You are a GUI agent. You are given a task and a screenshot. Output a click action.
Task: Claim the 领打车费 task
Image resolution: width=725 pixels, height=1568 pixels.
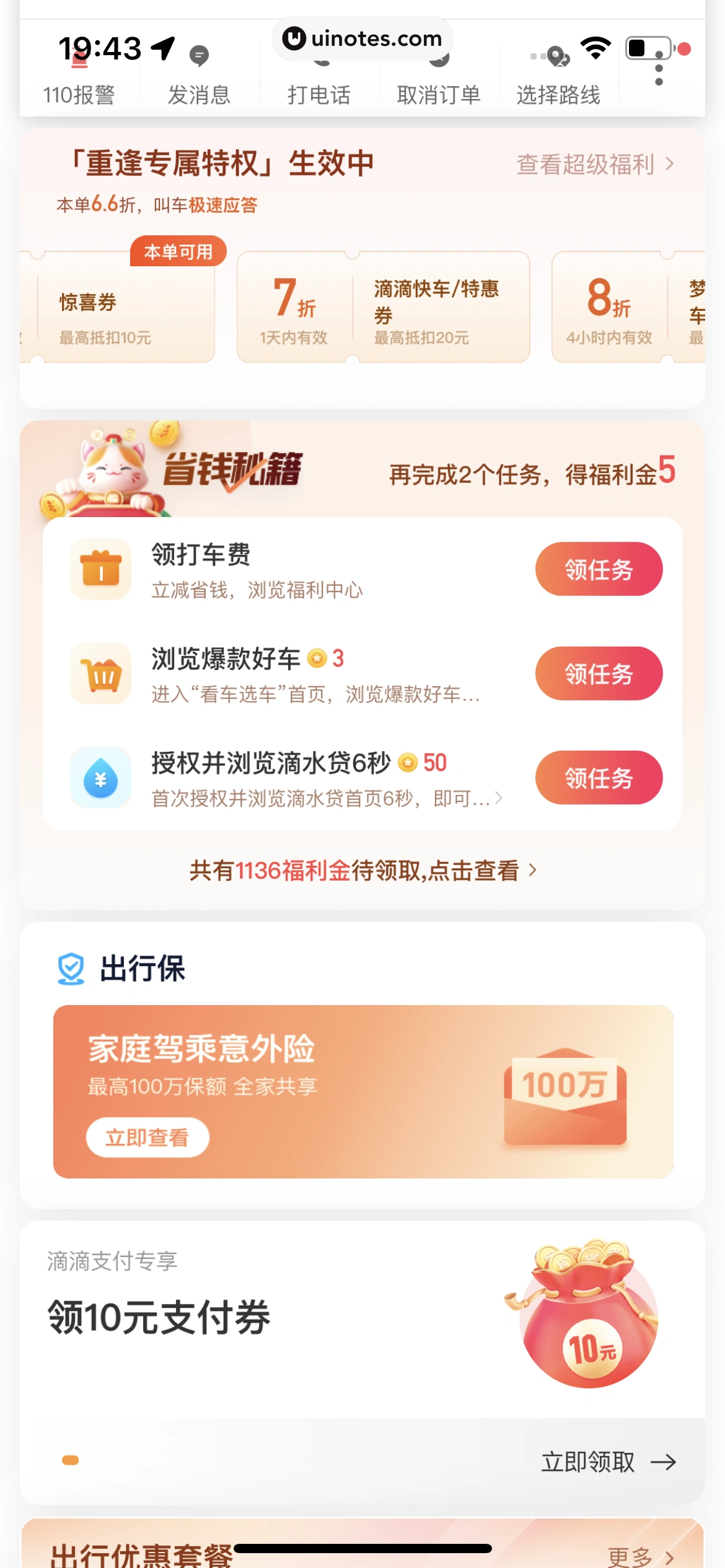(599, 569)
